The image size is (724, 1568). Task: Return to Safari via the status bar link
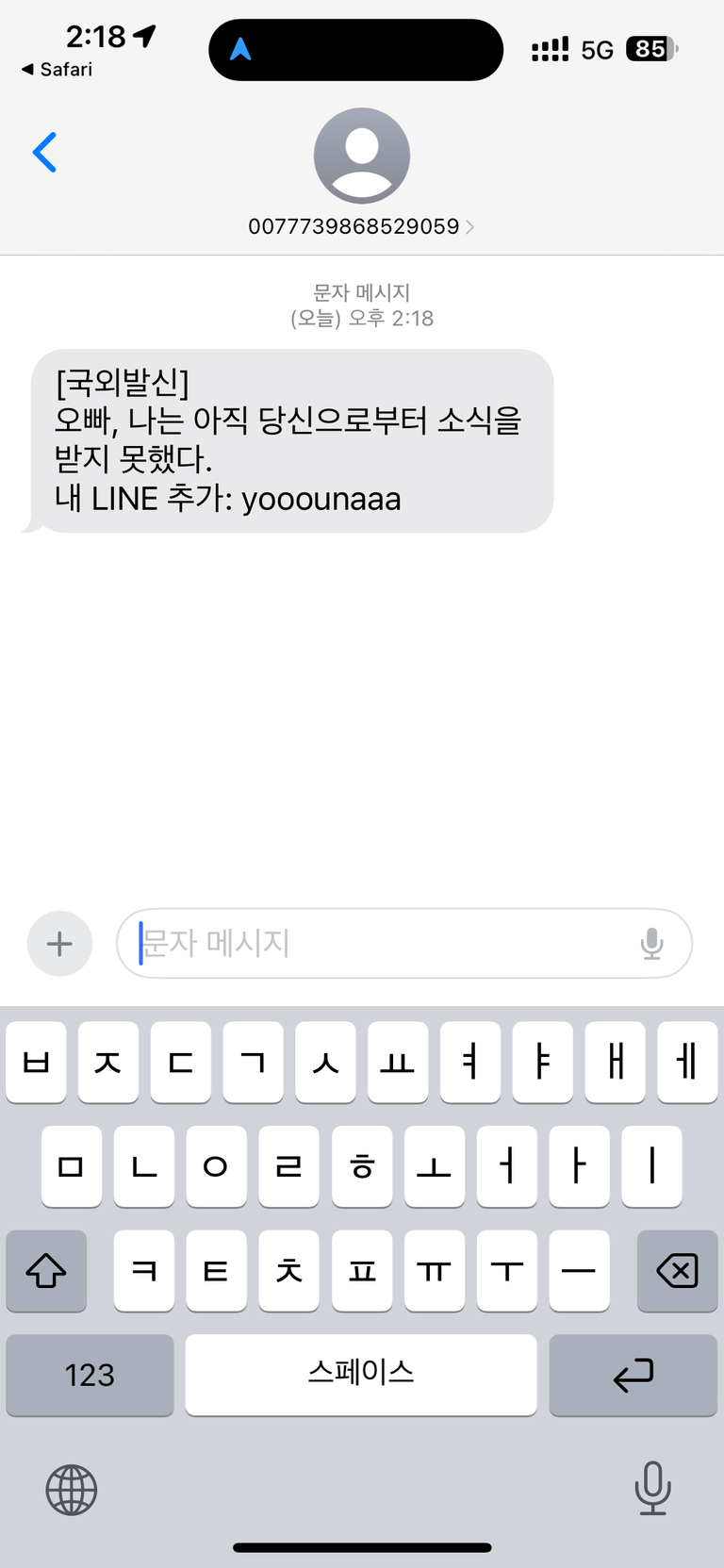pyautogui.click(x=58, y=70)
